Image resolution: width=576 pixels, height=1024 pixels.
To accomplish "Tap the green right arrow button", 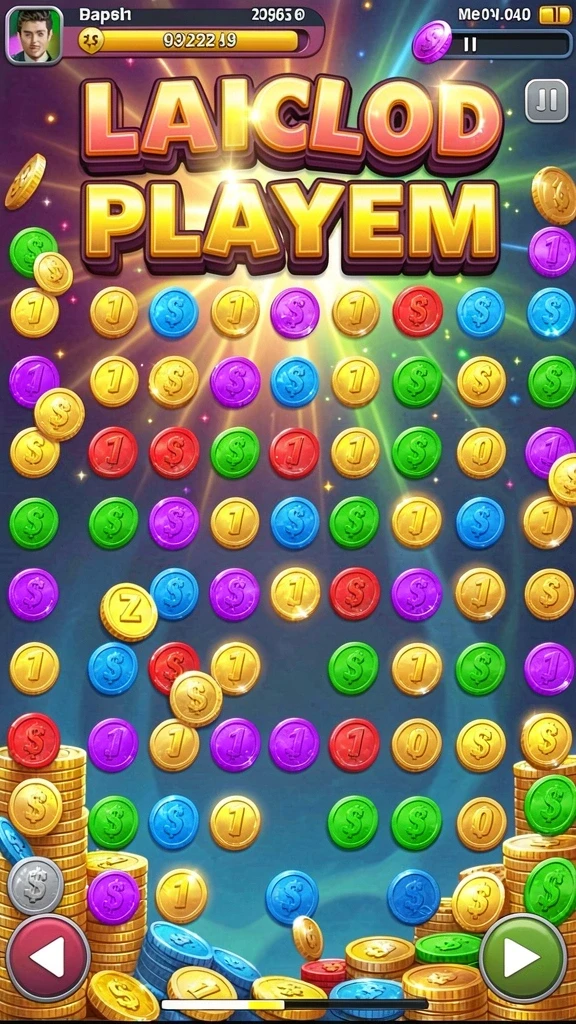I will [523, 957].
